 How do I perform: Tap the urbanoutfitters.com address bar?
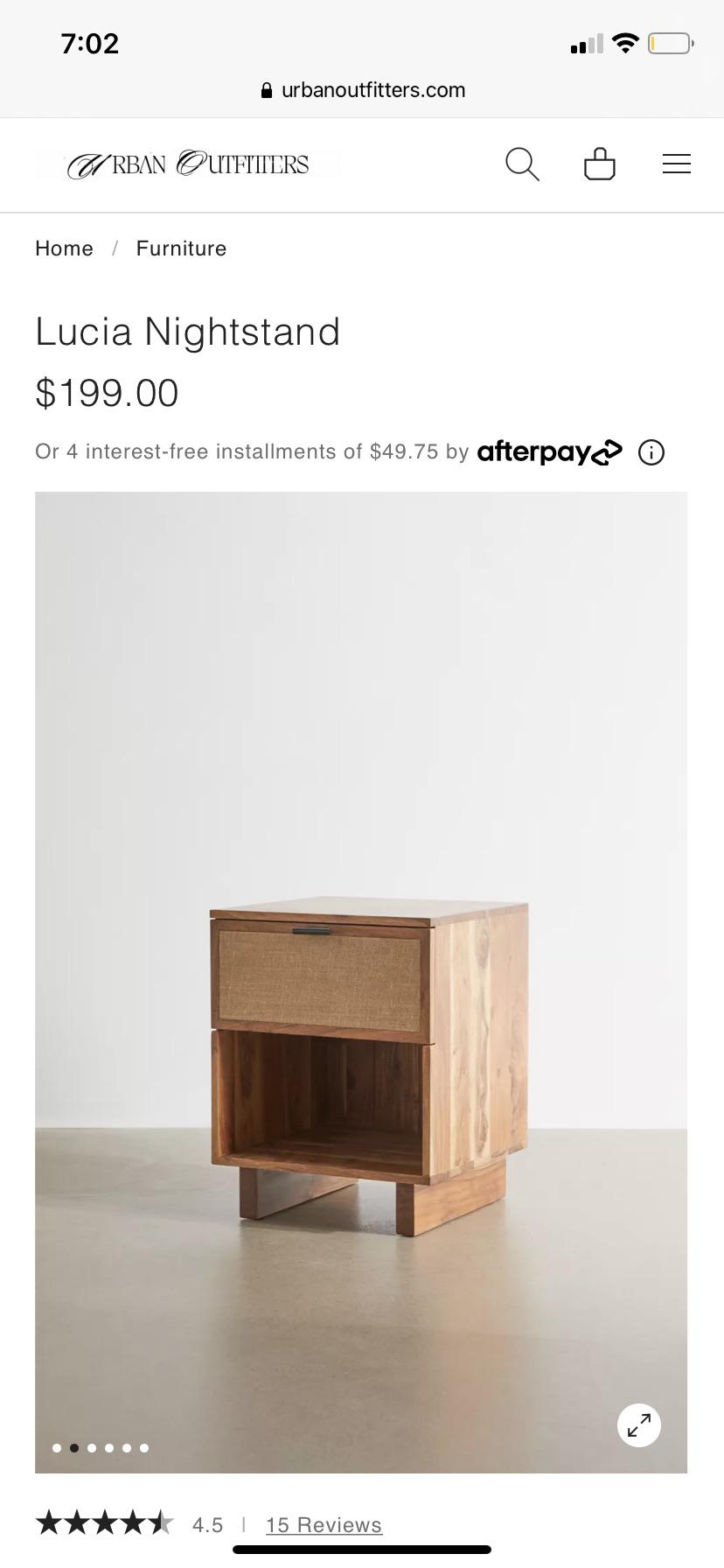[x=374, y=89]
